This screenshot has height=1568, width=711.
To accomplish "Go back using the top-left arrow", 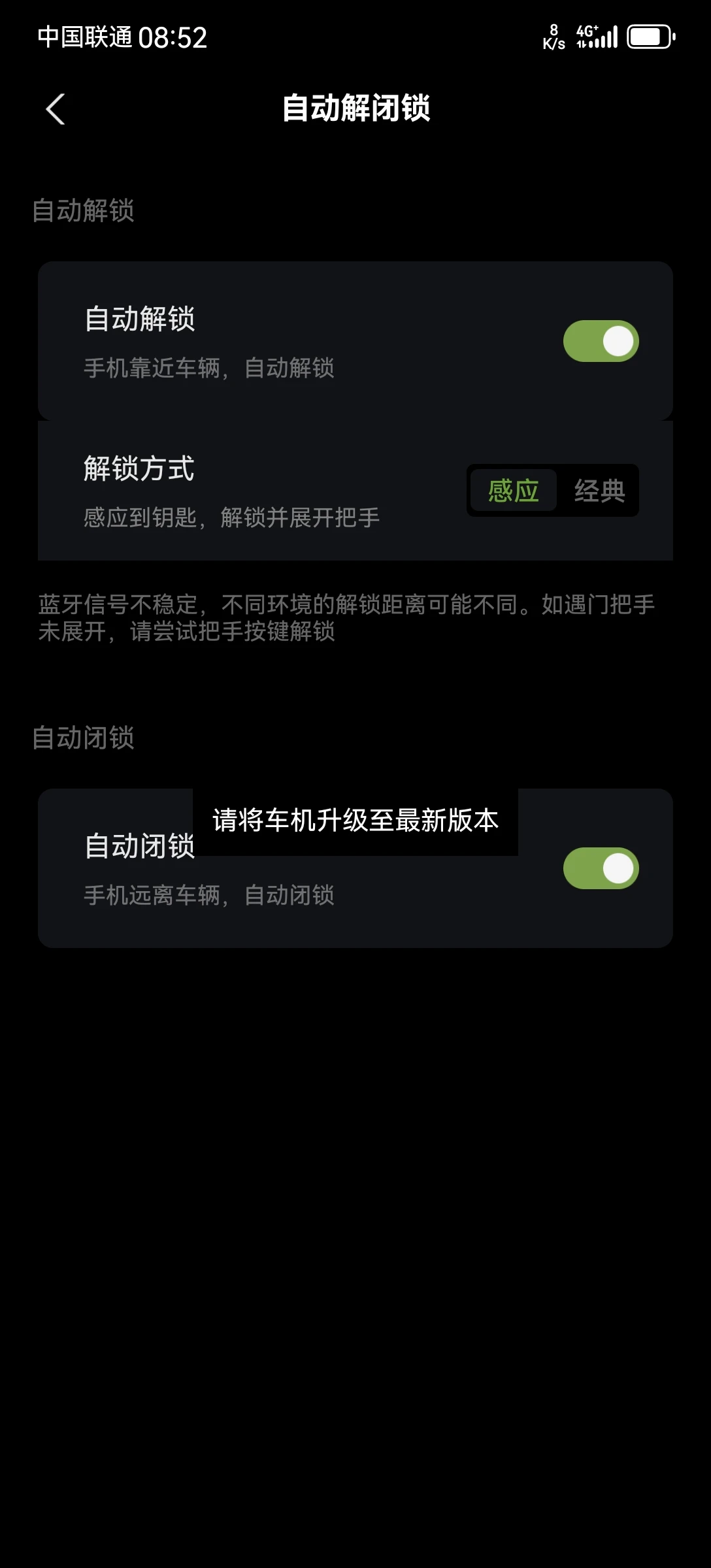I will coord(56,108).
